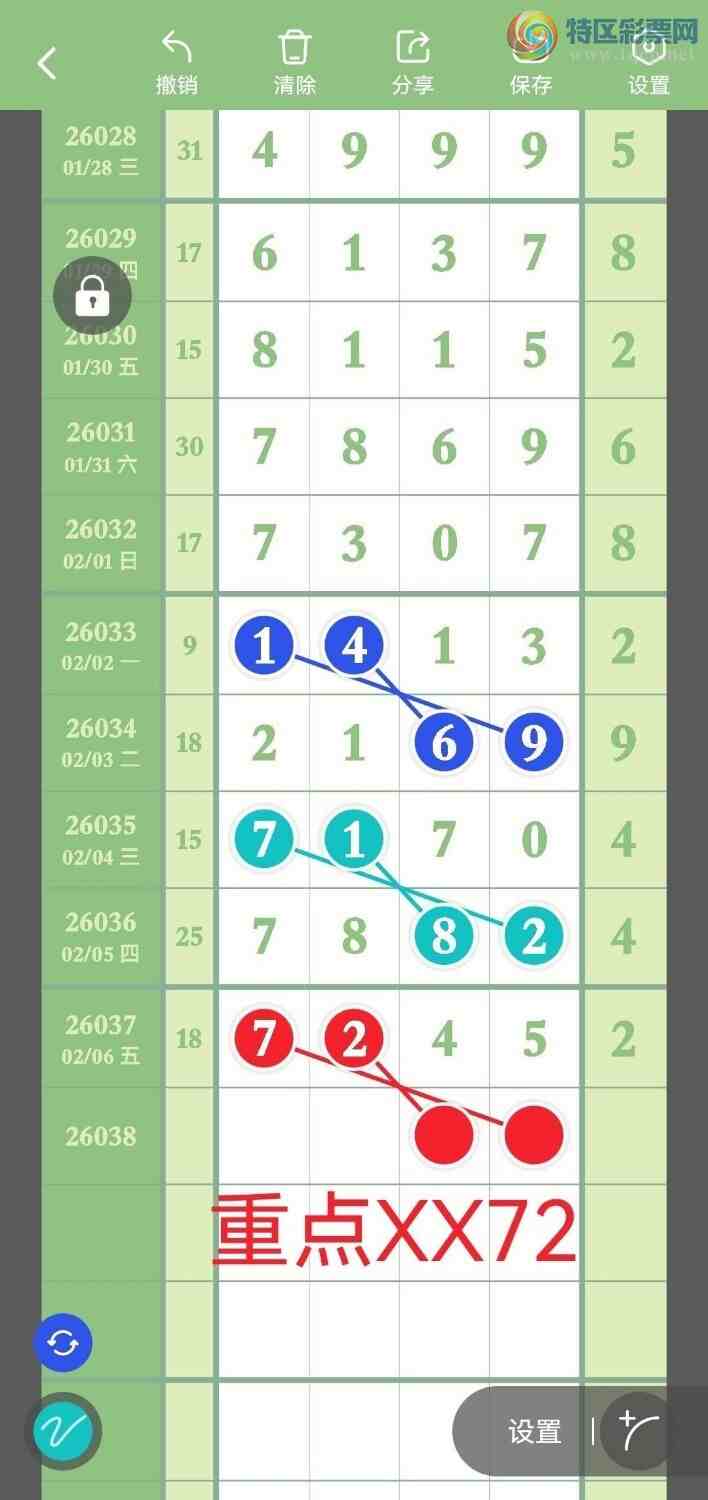
Task: Toggle the lock button
Action: tap(92, 296)
